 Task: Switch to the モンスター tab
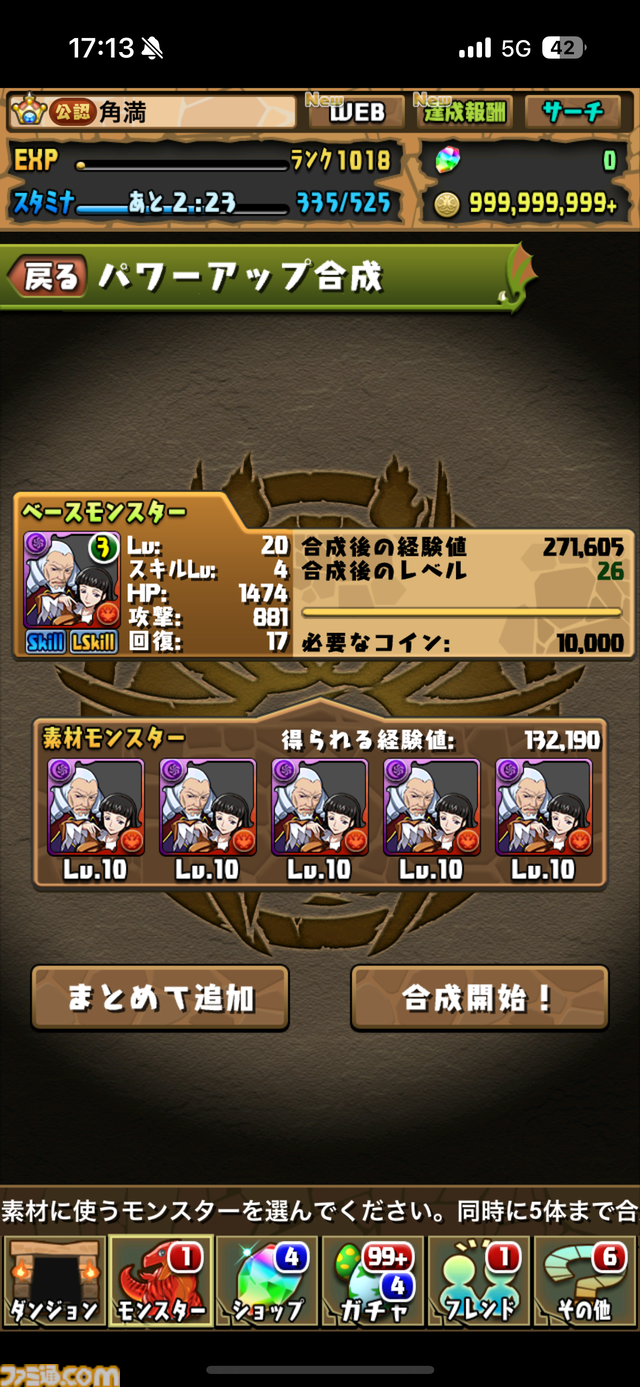coord(162,1282)
